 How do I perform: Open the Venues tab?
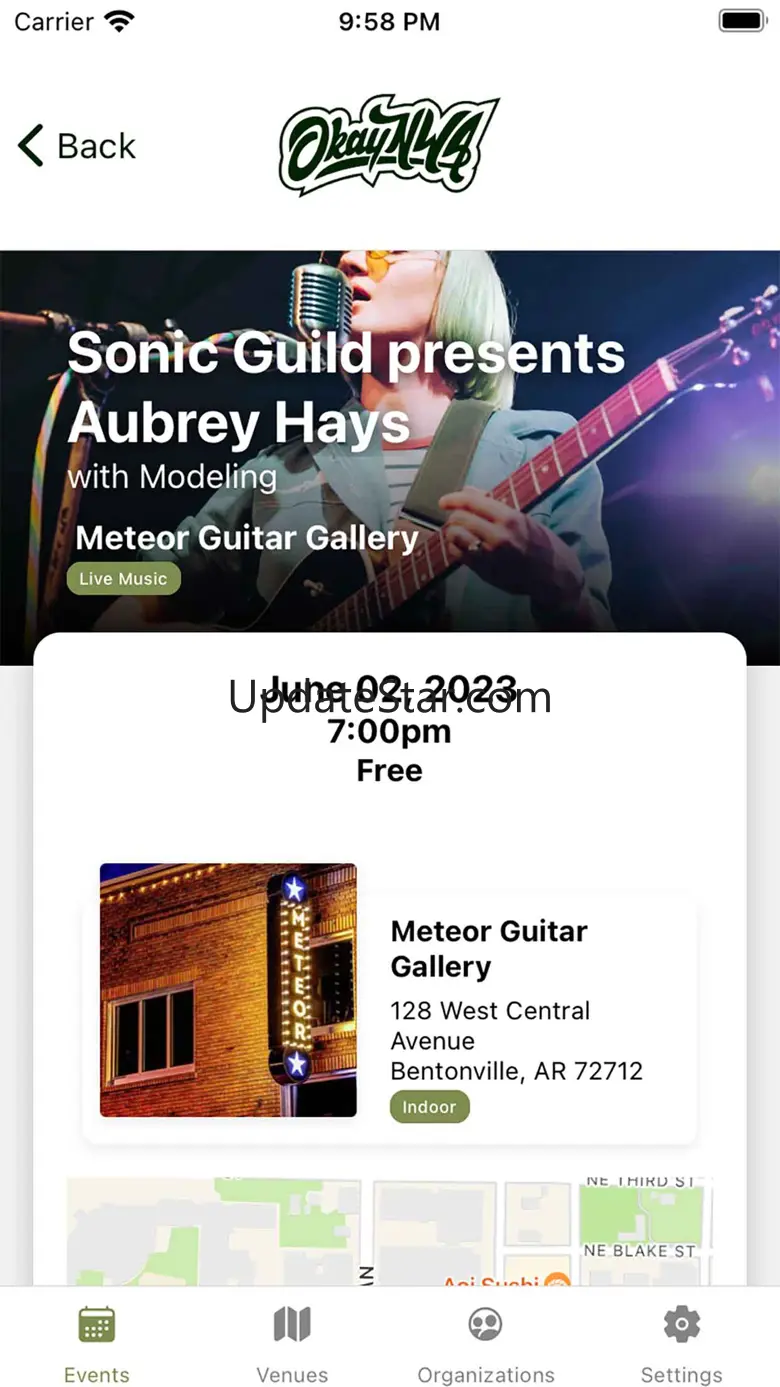pyautogui.click(x=292, y=1343)
